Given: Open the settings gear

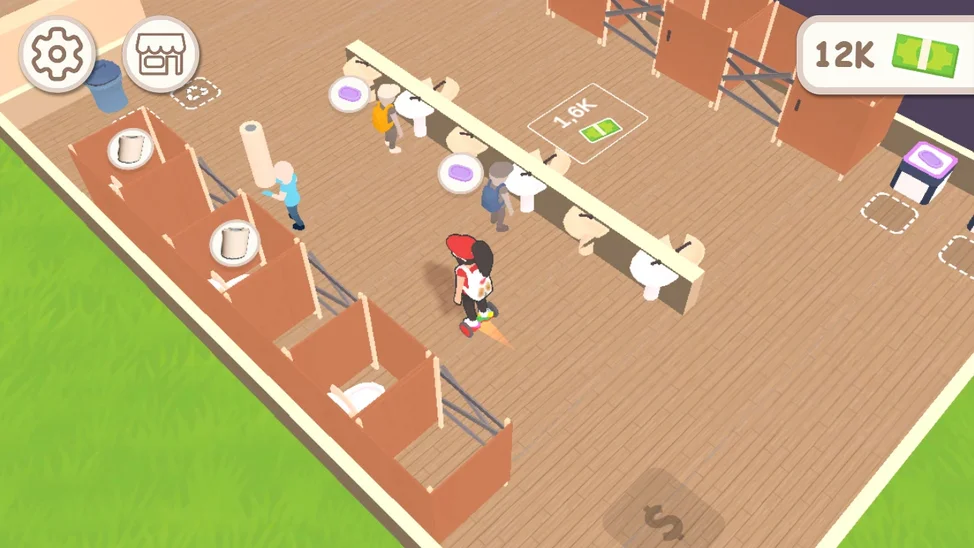Looking at the screenshot, I should [57, 54].
